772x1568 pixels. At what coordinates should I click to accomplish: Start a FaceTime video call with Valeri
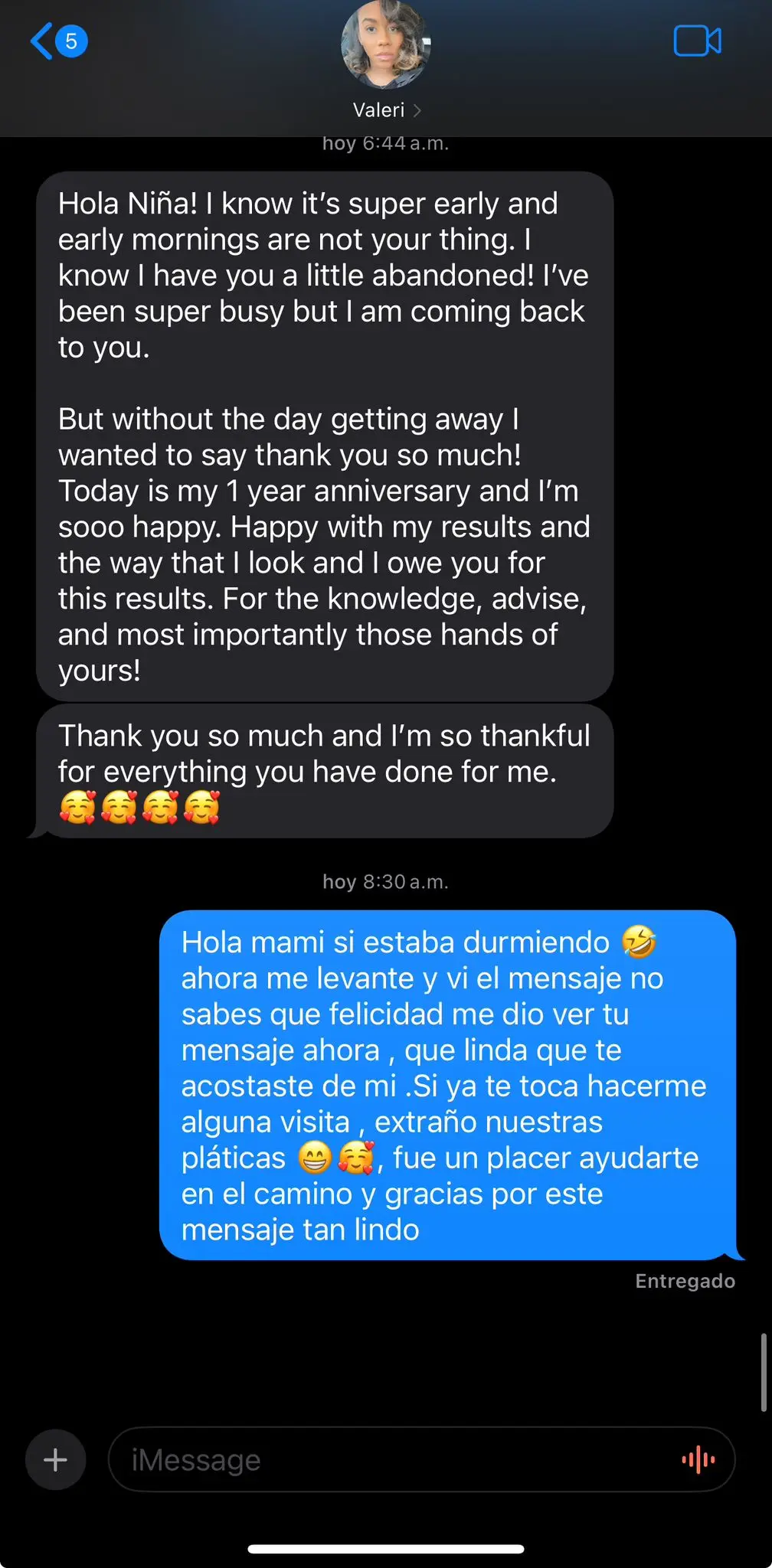tap(696, 41)
